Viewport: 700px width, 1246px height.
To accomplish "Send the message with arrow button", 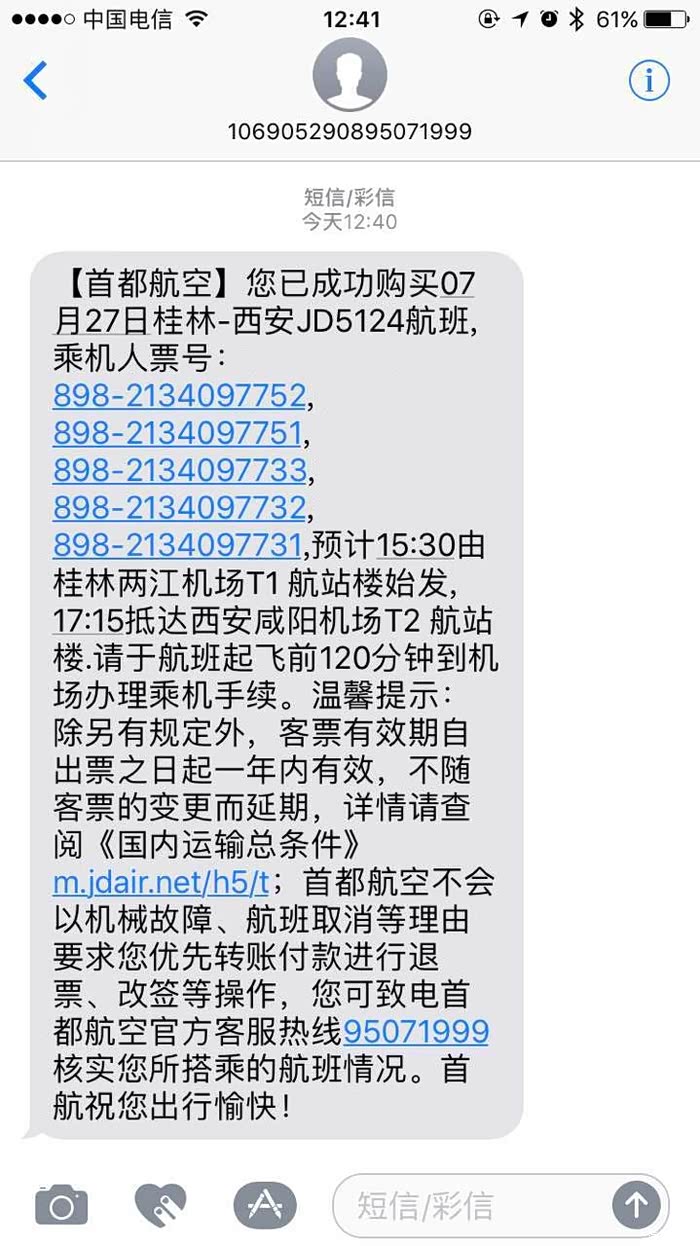I will click(x=636, y=1205).
